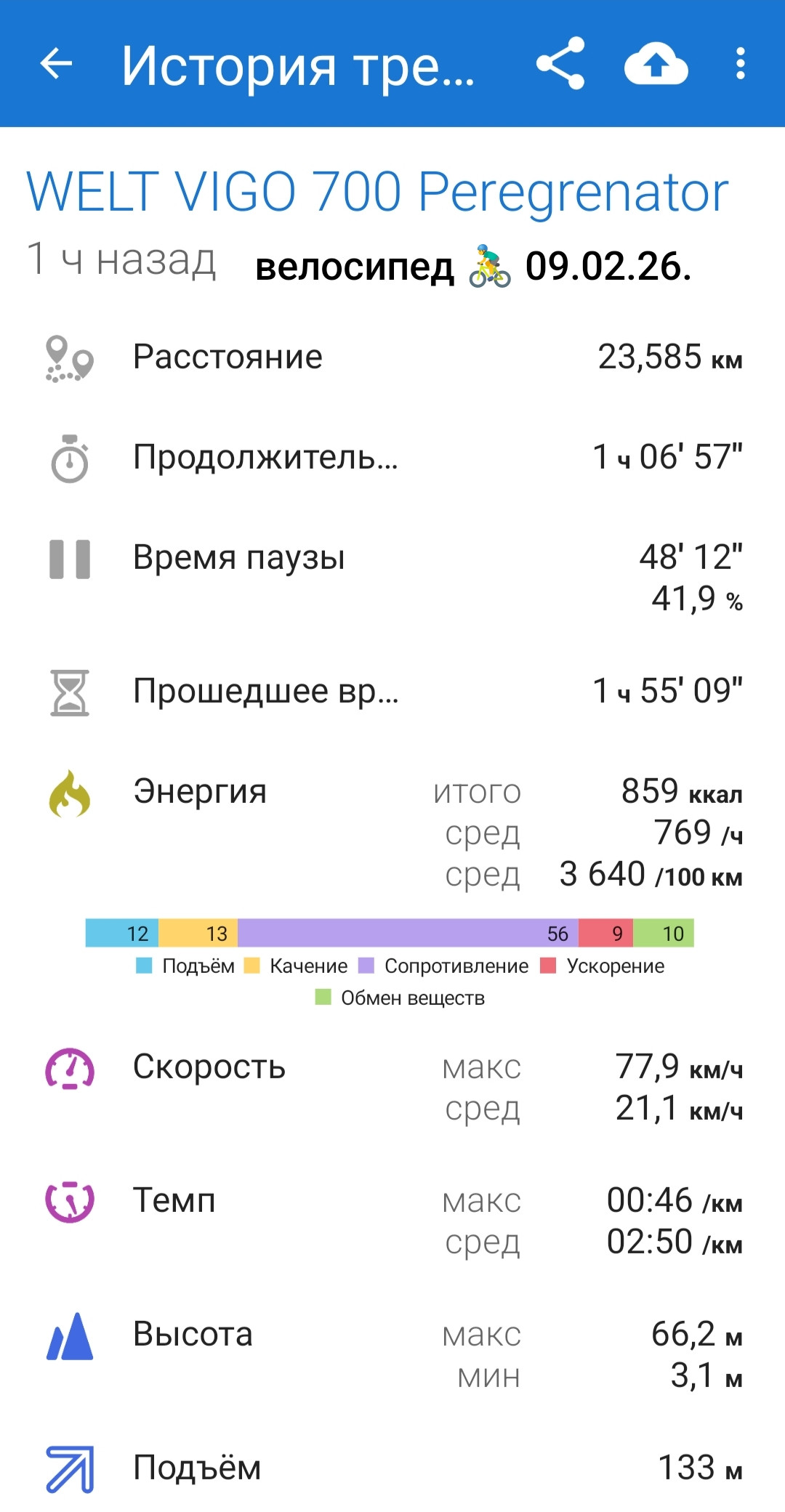The image size is (785, 1512).
Task: Share this cycling workout
Action: (560, 64)
